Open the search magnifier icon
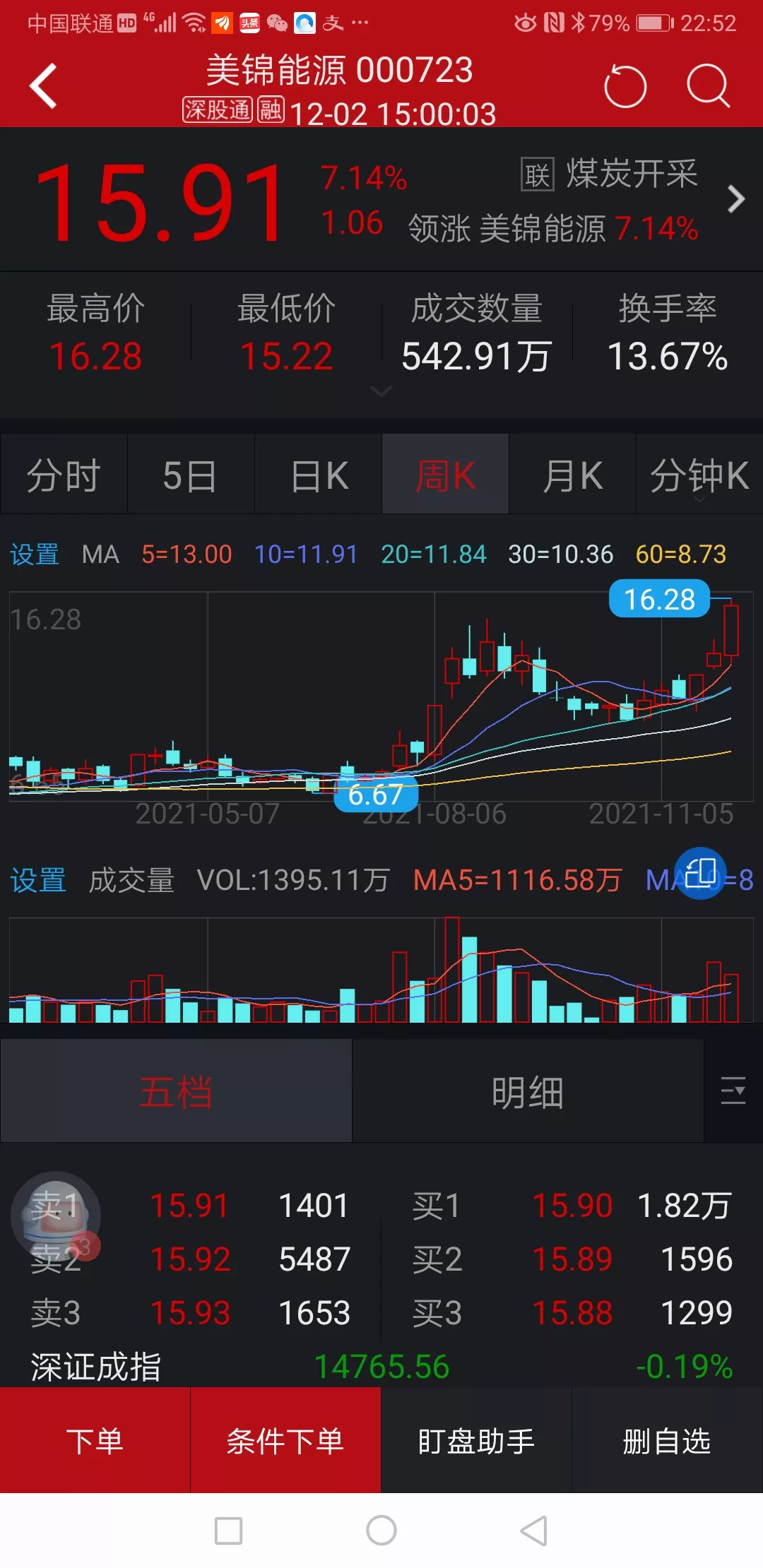Screen dimensions: 763x1568 click(x=708, y=87)
